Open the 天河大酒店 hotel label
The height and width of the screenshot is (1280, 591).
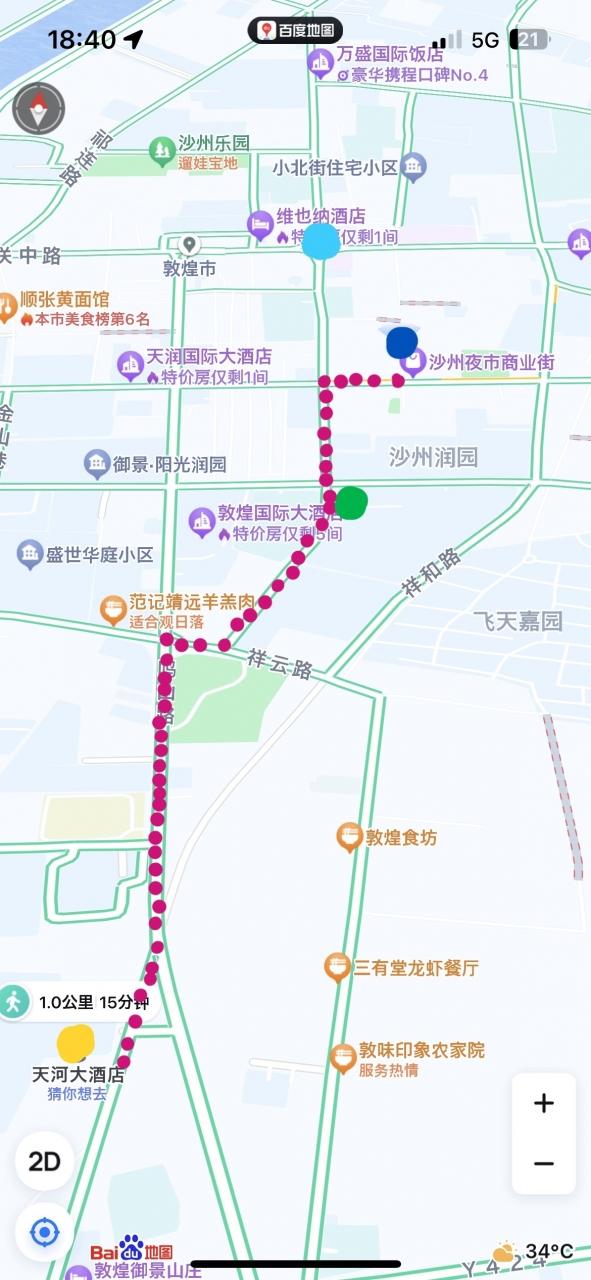(x=79, y=1074)
